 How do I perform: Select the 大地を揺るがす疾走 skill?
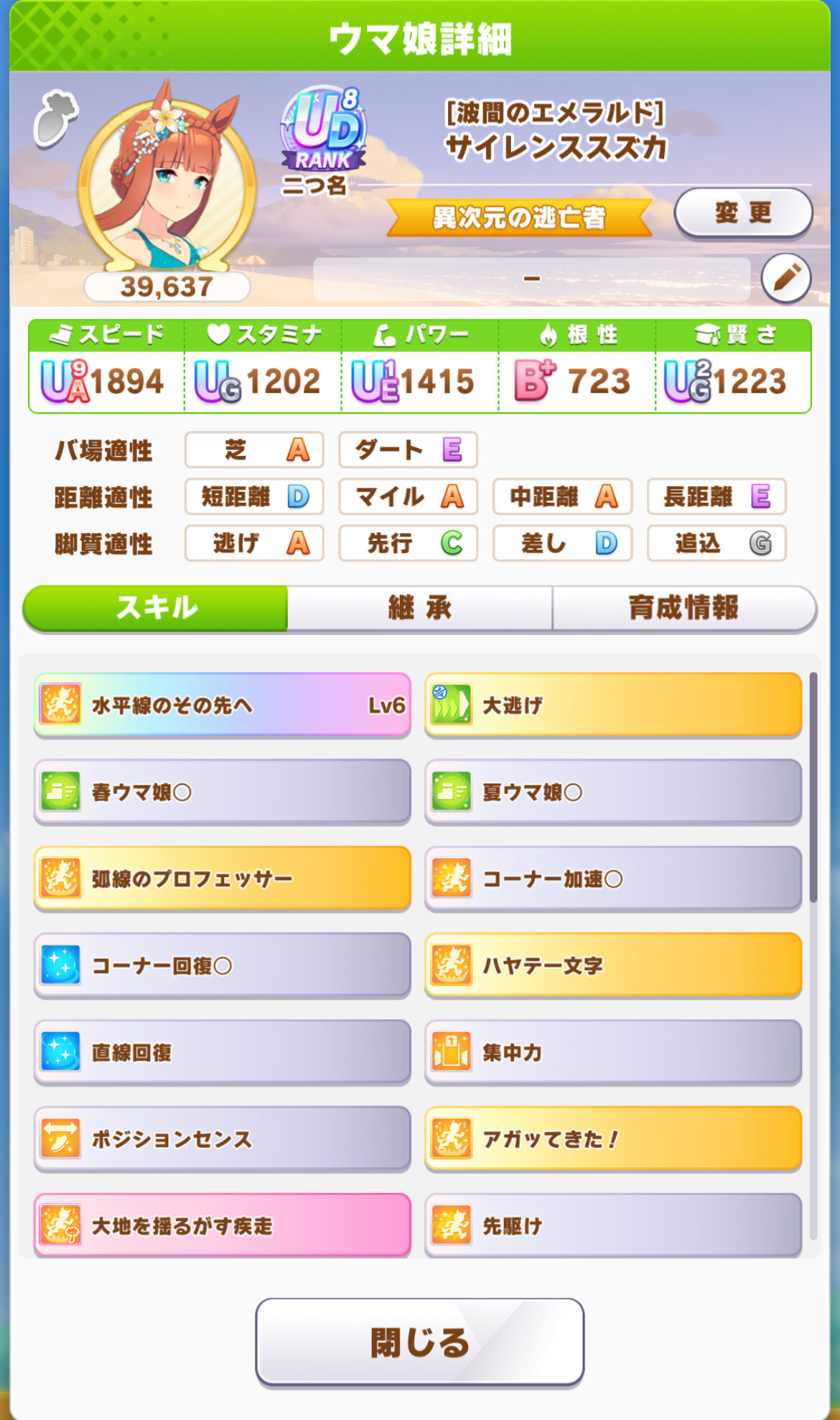[223, 1225]
